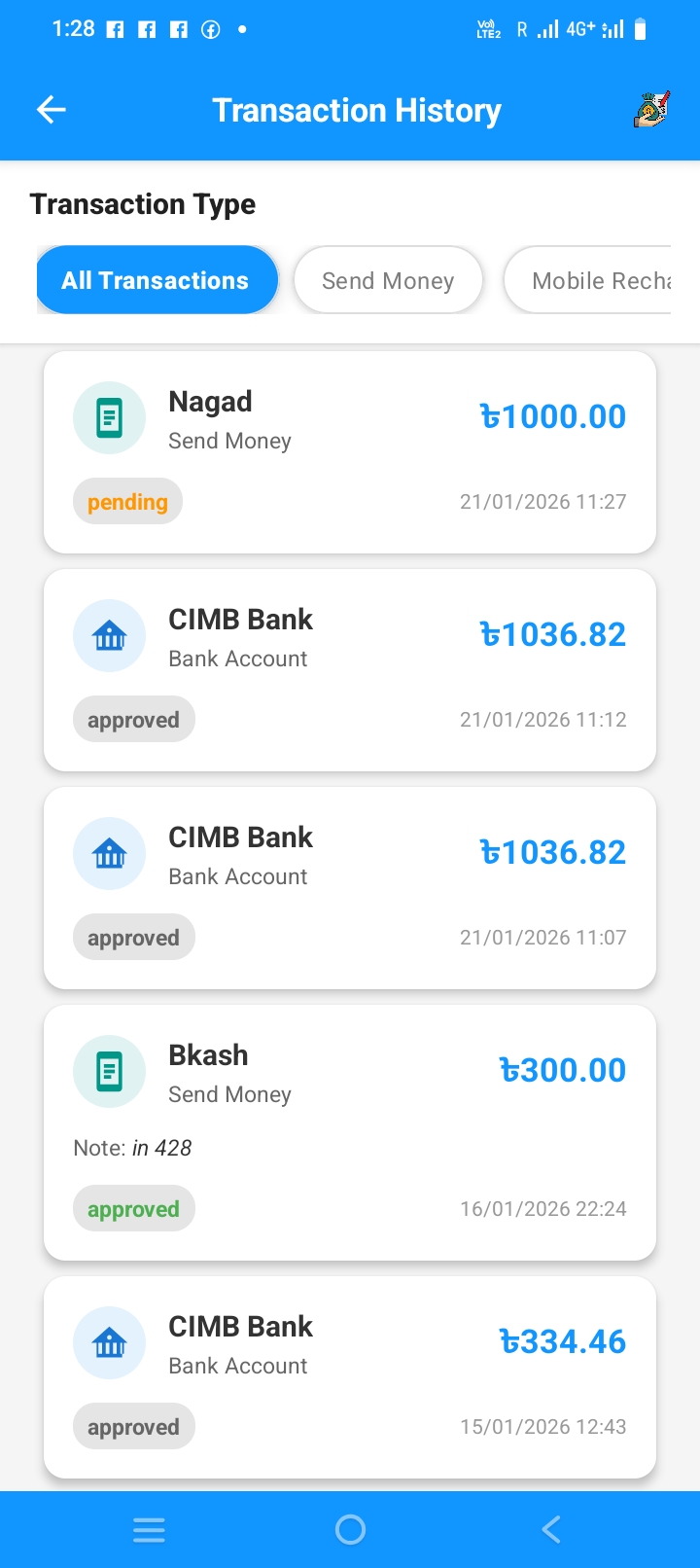Viewport: 700px width, 1568px height.
Task: Go back using the app bar arrow
Action: coord(52,110)
